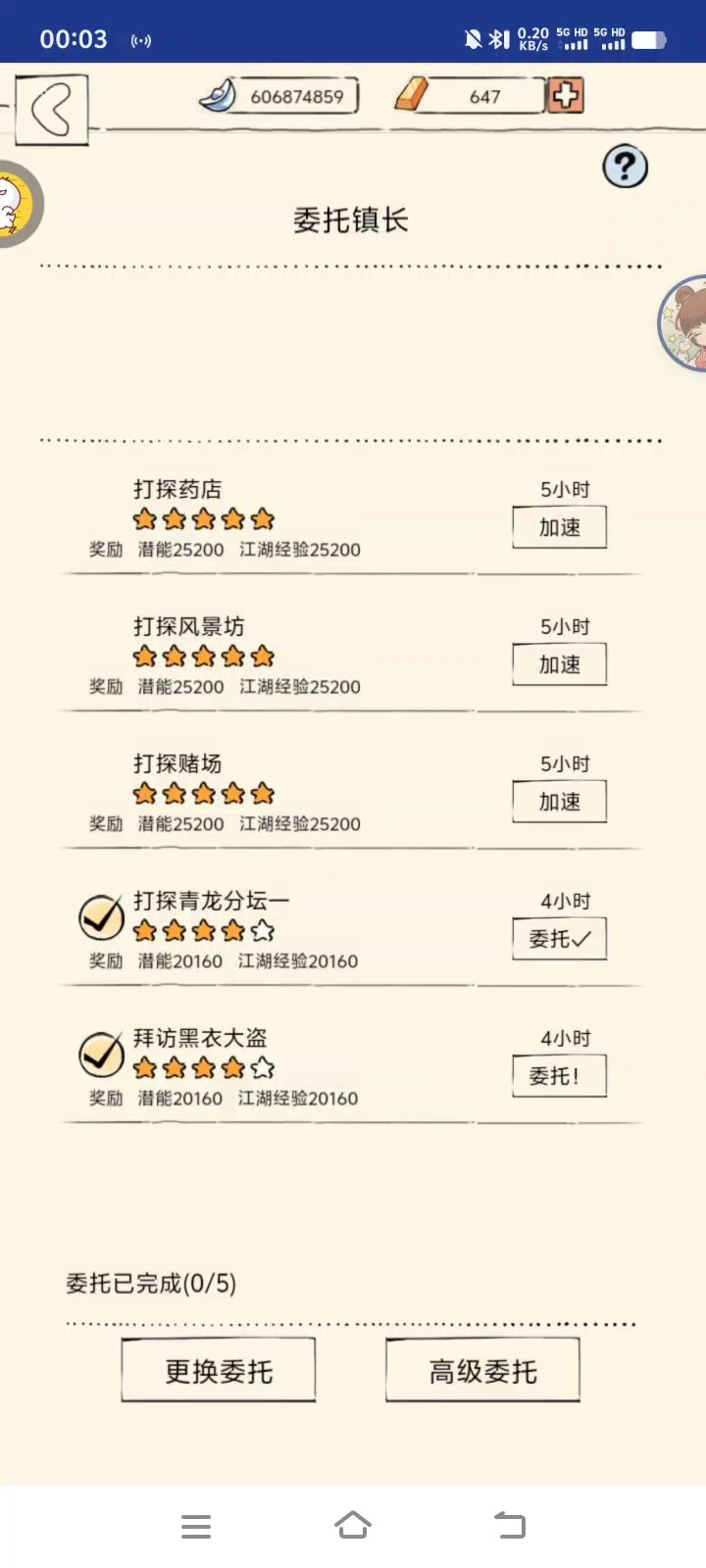
Task: Tap 加速 for 打探药店
Action: pos(559,527)
